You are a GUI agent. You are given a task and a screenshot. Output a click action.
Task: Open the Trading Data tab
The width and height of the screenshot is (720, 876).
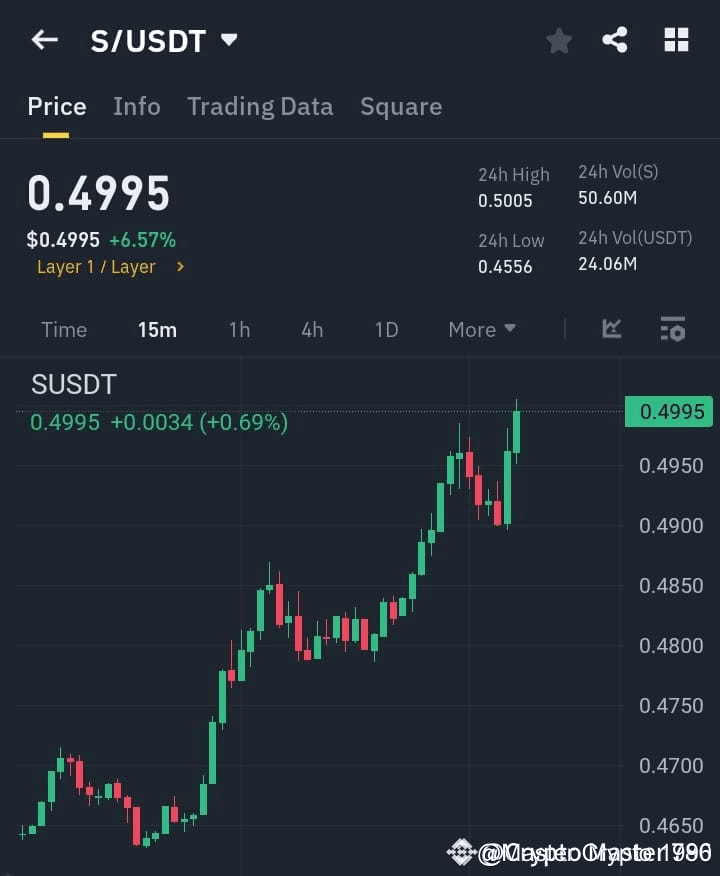pos(260,106)
